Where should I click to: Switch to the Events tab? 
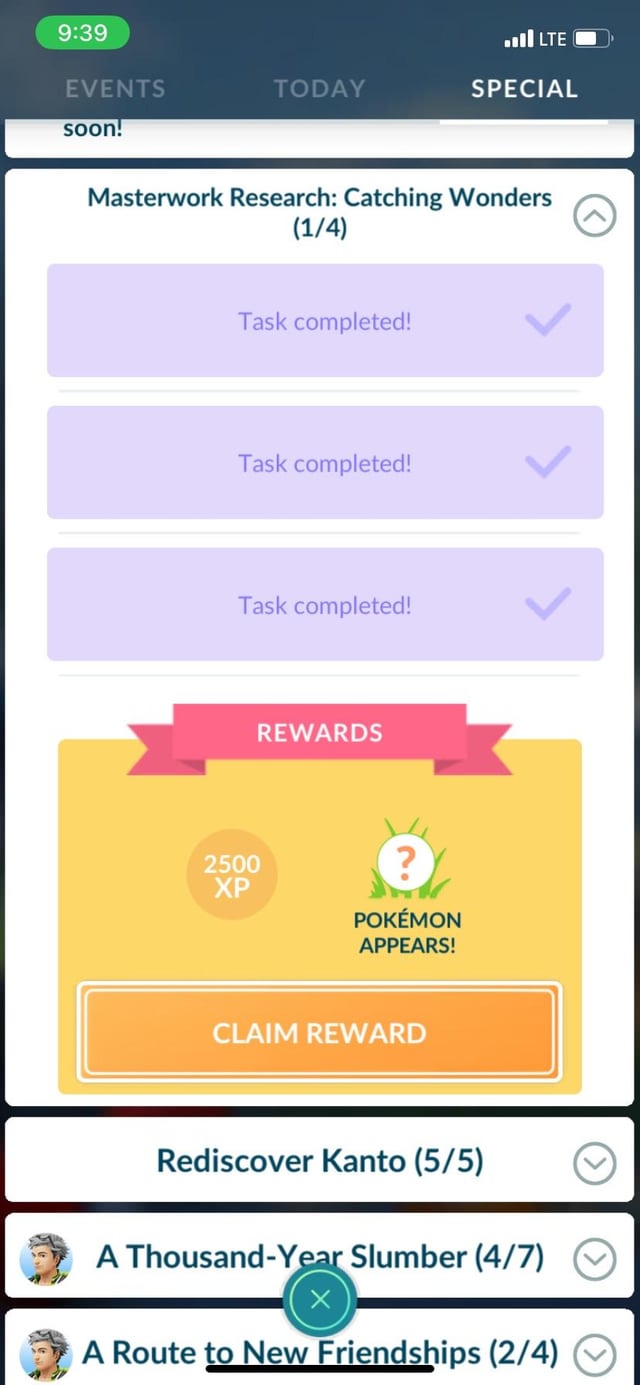(115, 89)
